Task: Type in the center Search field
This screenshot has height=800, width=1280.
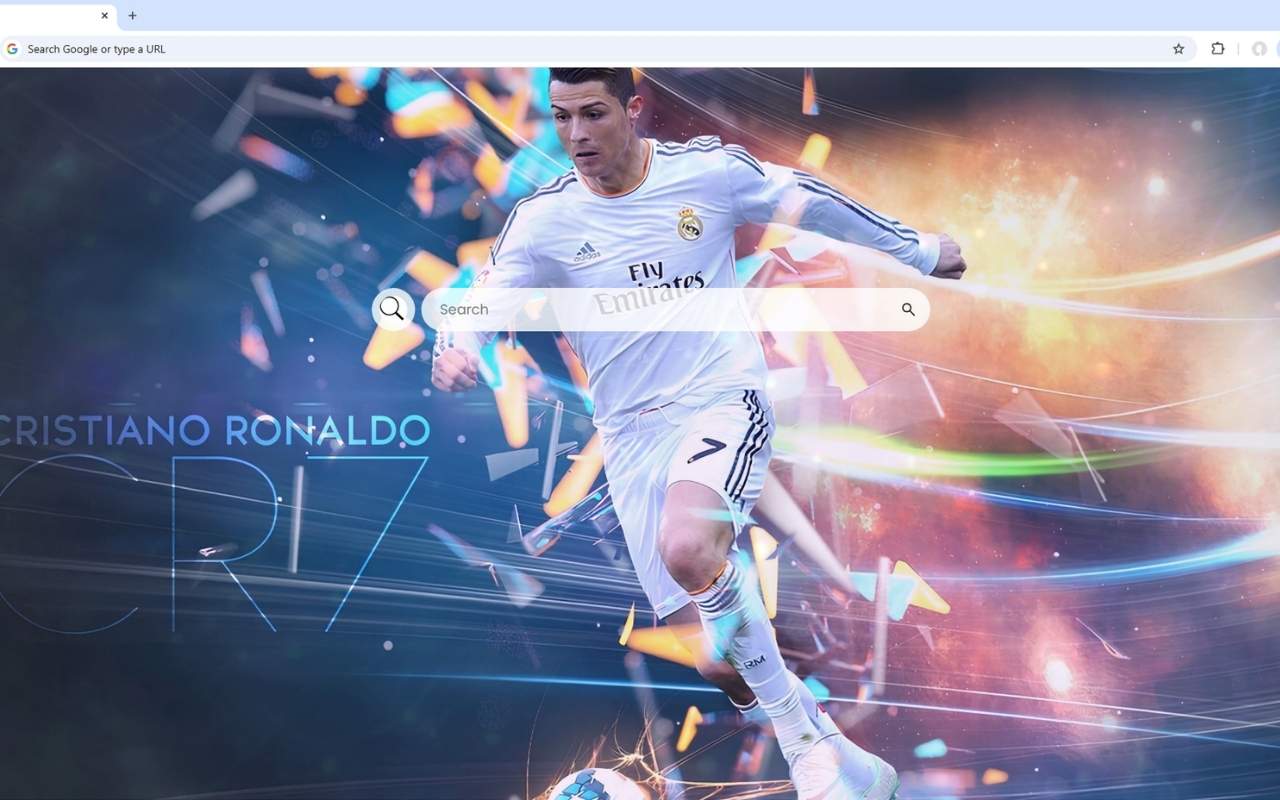Action: [660, 310]
